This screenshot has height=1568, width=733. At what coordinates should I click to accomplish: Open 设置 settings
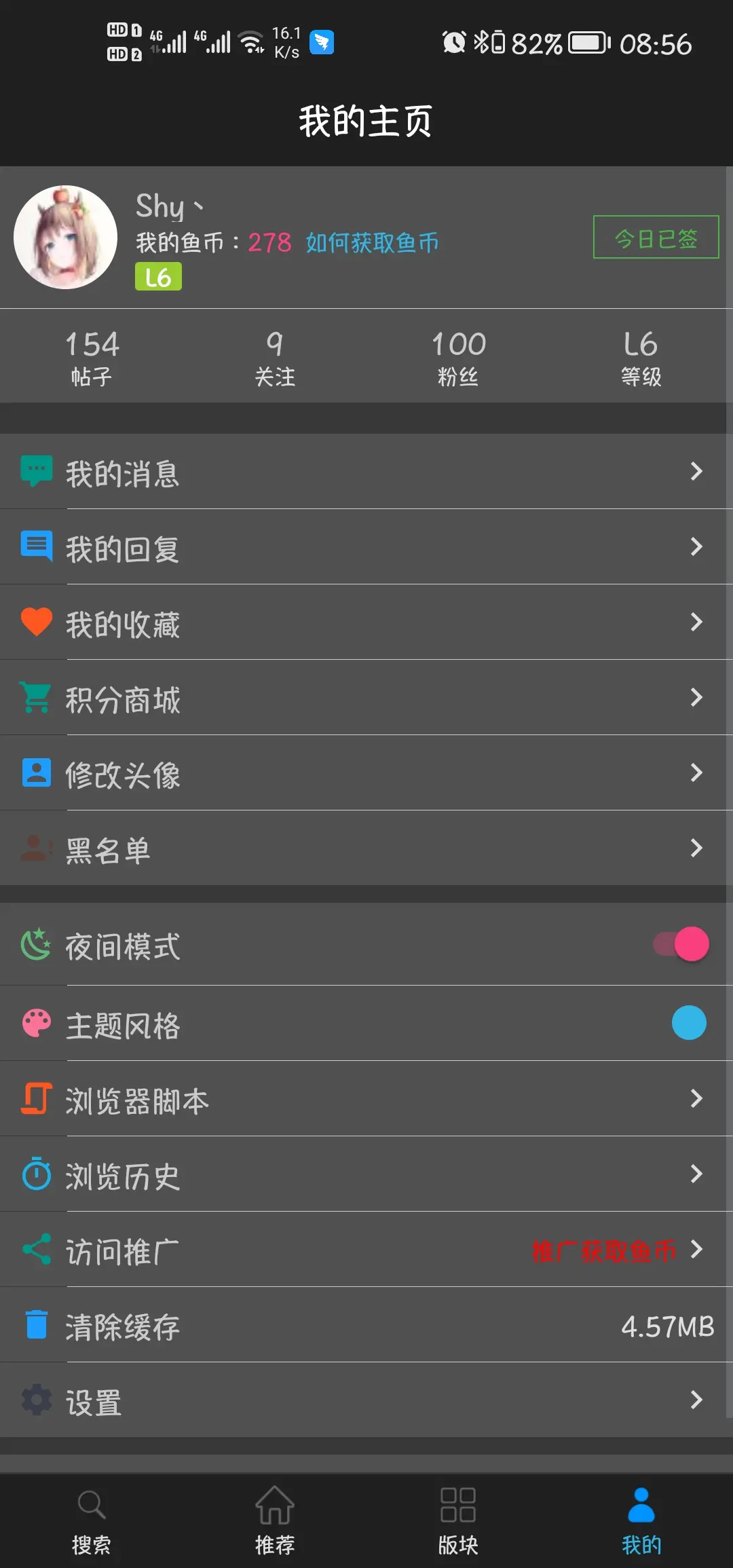(366, 1400)
